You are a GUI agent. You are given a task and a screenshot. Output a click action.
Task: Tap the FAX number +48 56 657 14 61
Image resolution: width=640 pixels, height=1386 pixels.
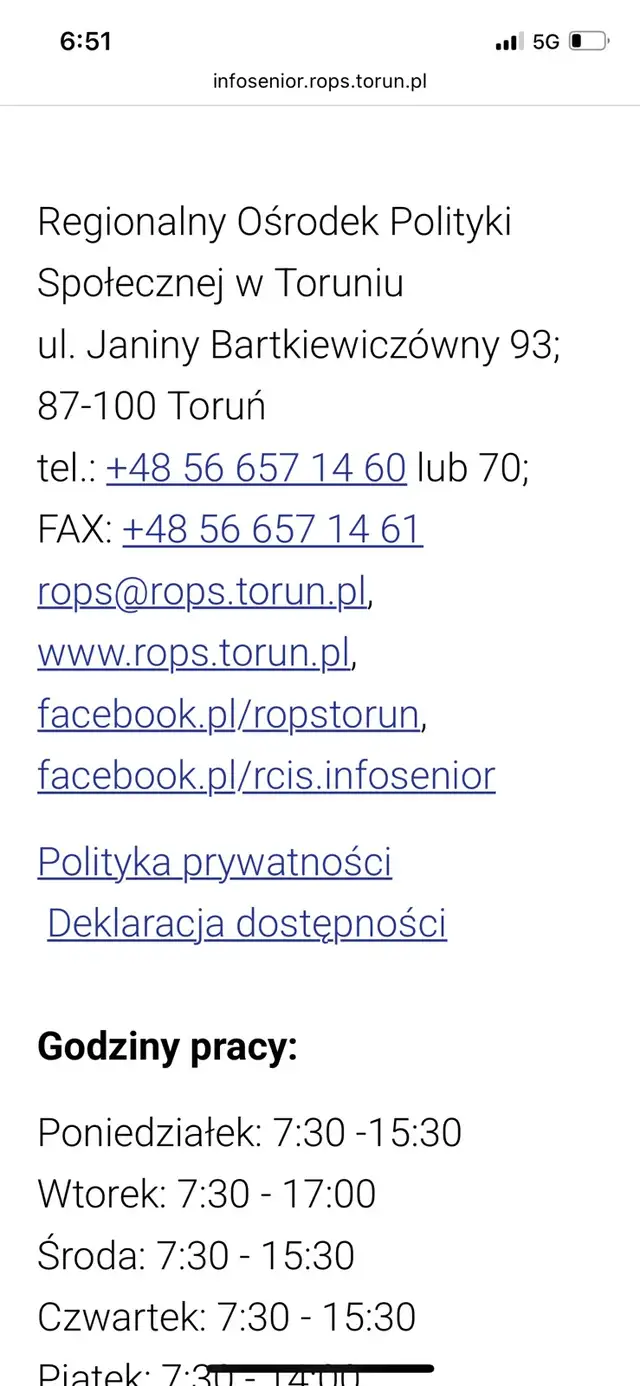272,530
